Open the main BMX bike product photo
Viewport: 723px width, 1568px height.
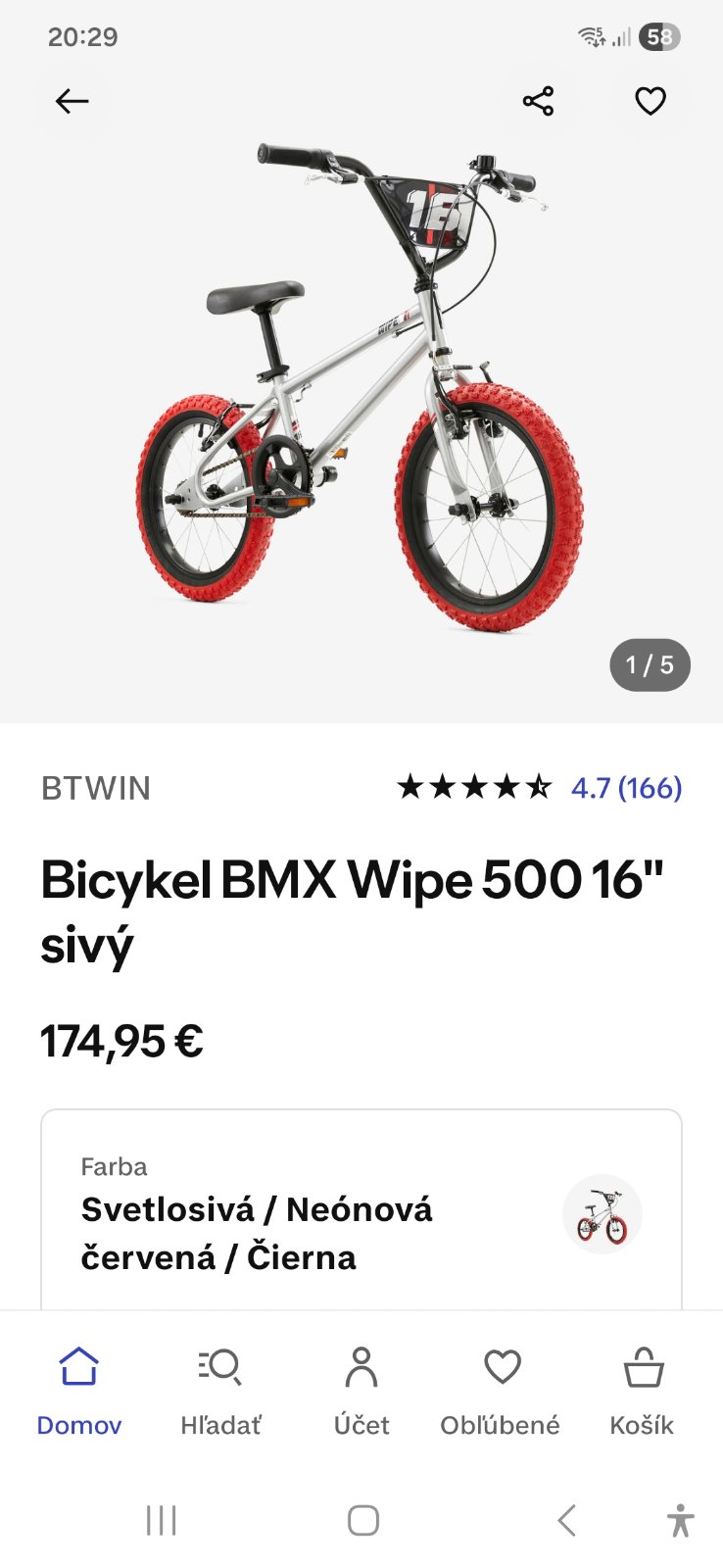click(x=361, y=392)
